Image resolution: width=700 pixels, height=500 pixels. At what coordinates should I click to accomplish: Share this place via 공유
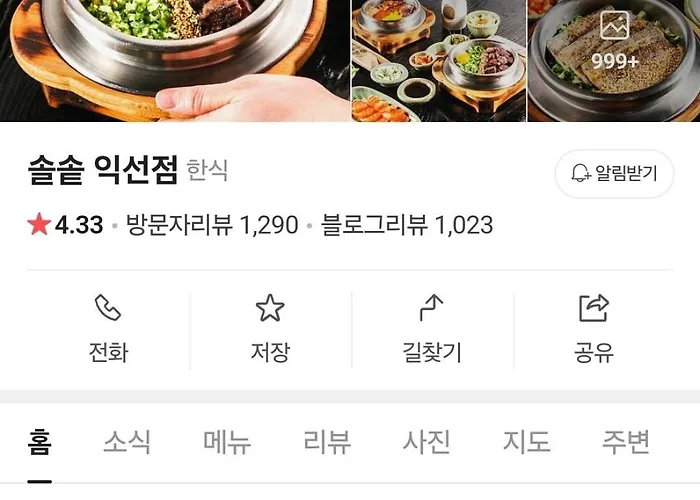pos(594,329)
